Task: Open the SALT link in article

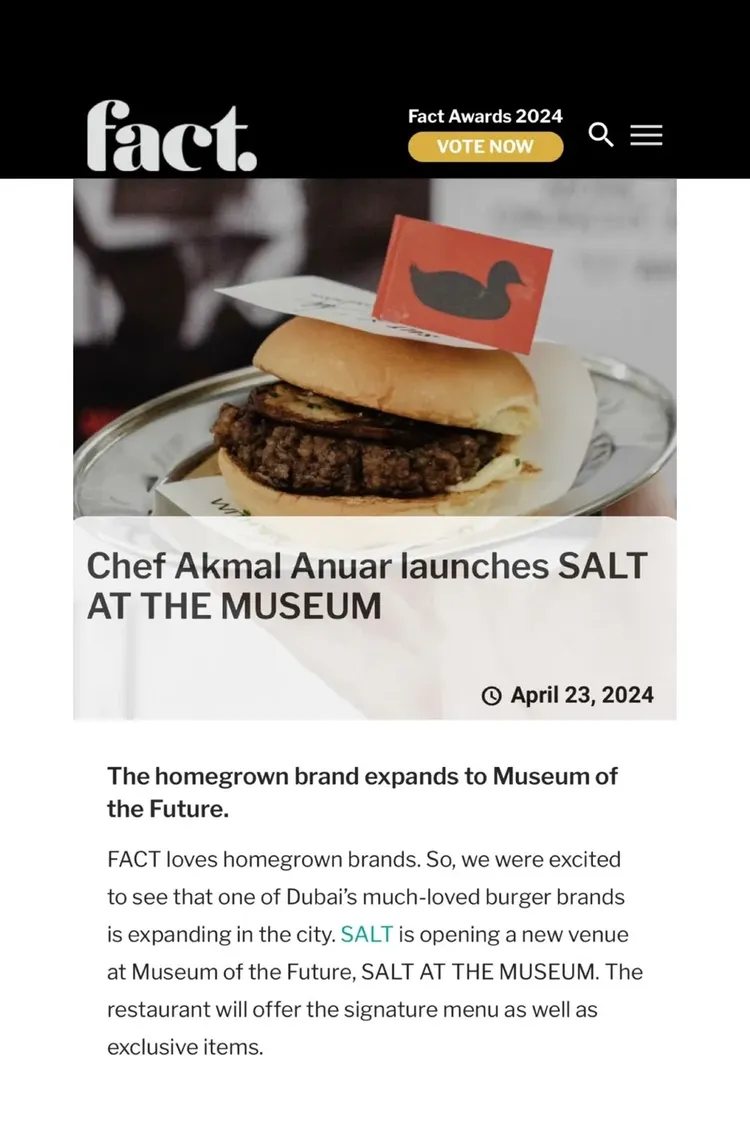Action: 366,934
